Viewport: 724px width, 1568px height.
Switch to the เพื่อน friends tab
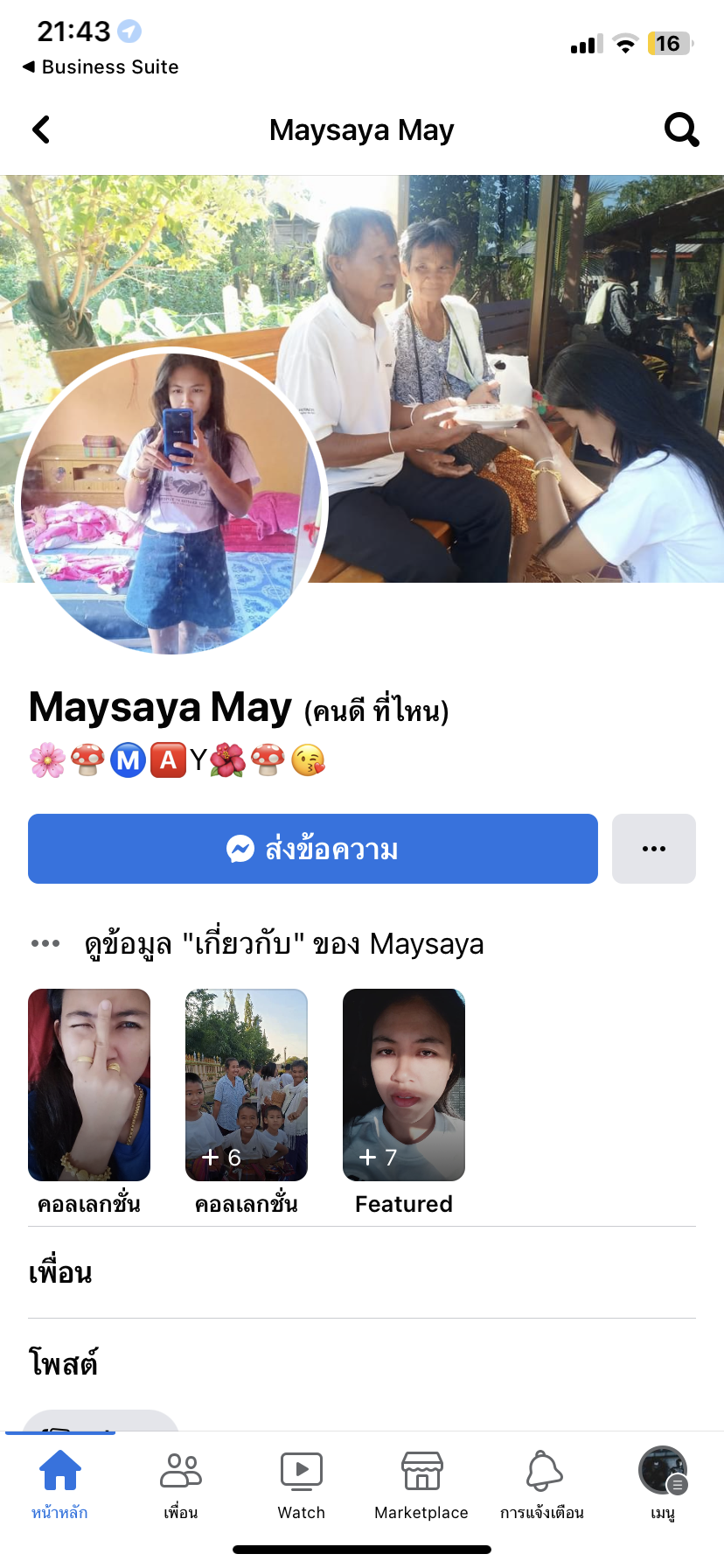[181, 1484]
